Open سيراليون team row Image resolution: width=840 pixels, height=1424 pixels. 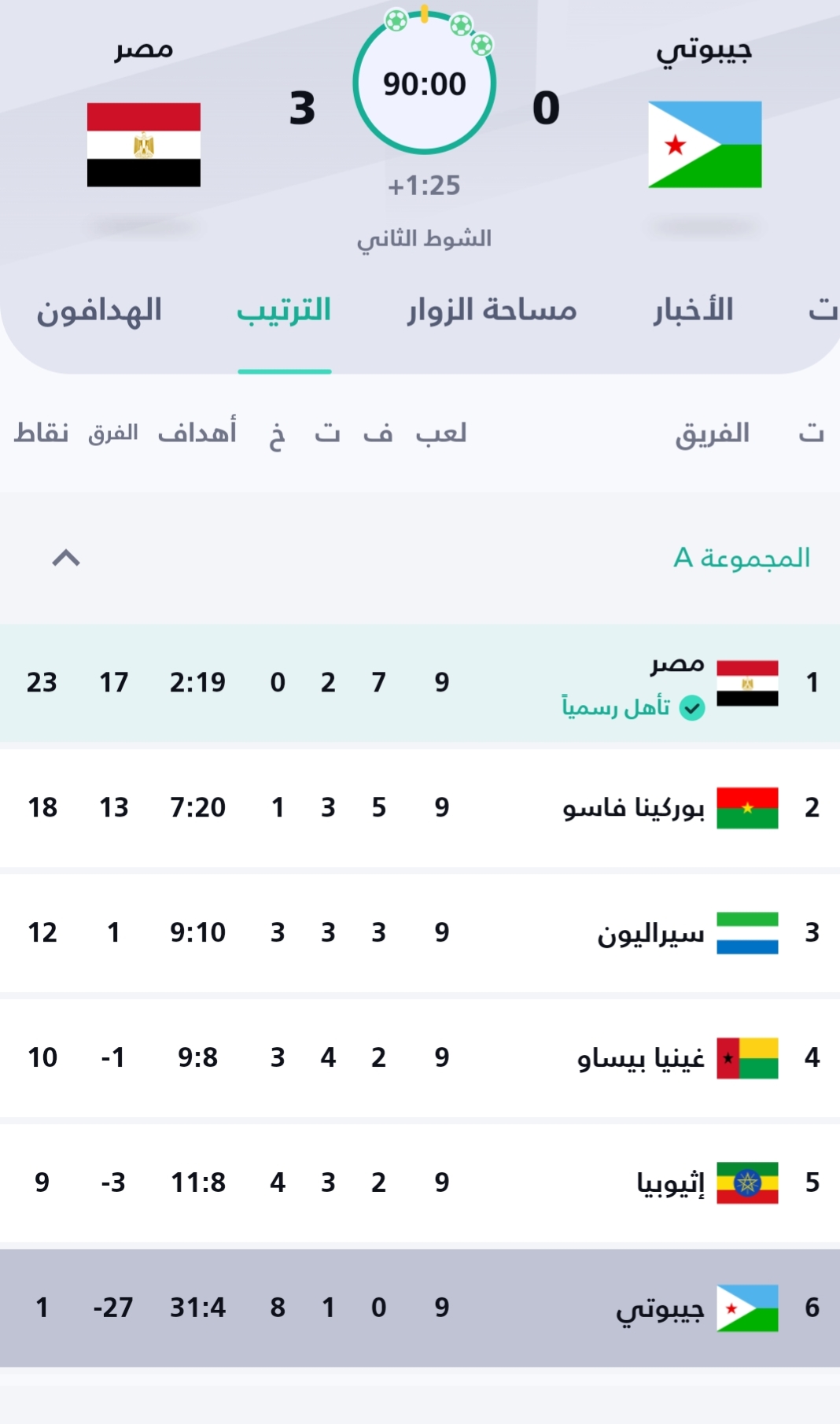click(x=650, y=932)
